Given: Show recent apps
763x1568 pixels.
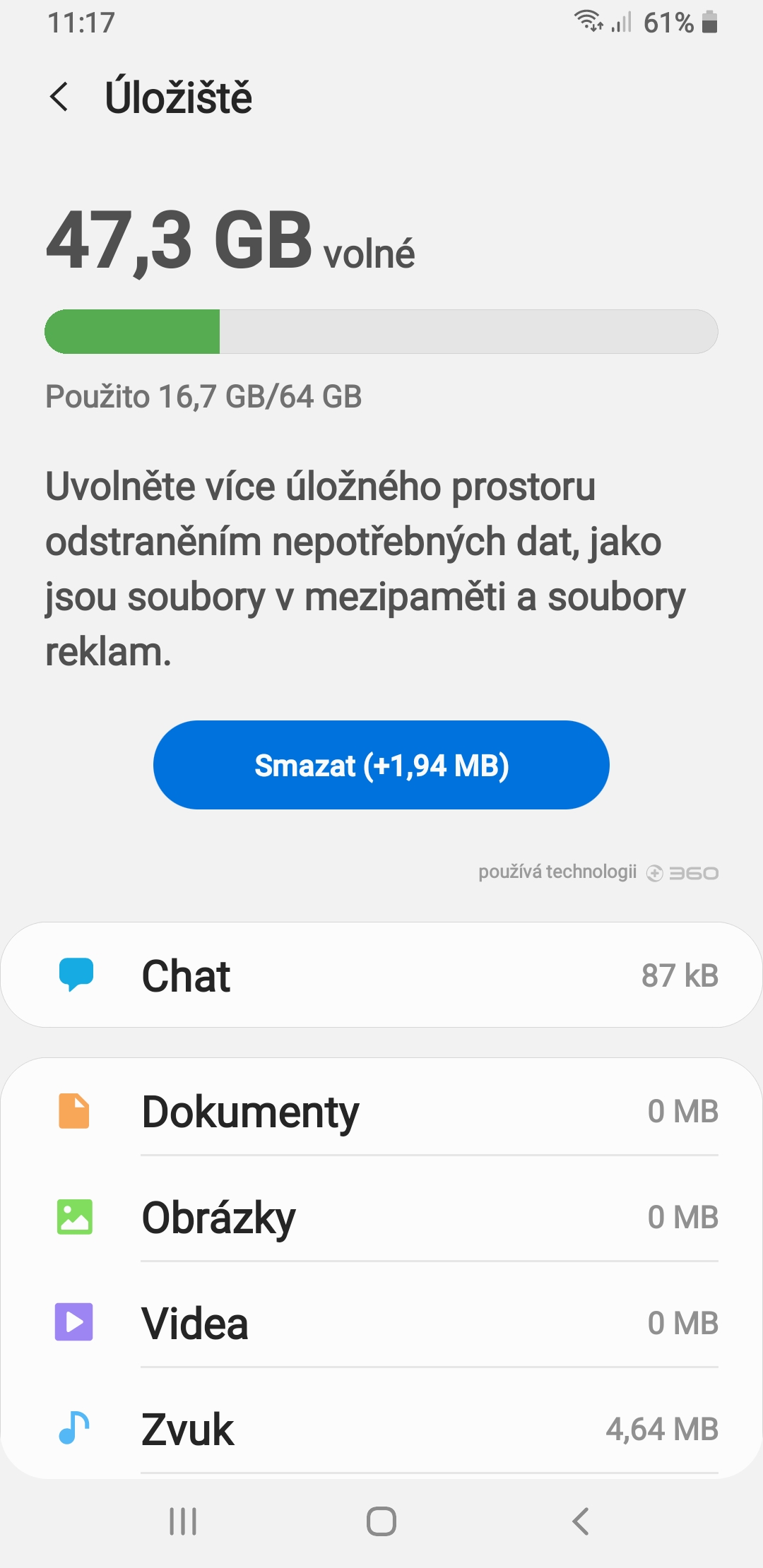Looking at the screenshot, I should coord(183,1521).
